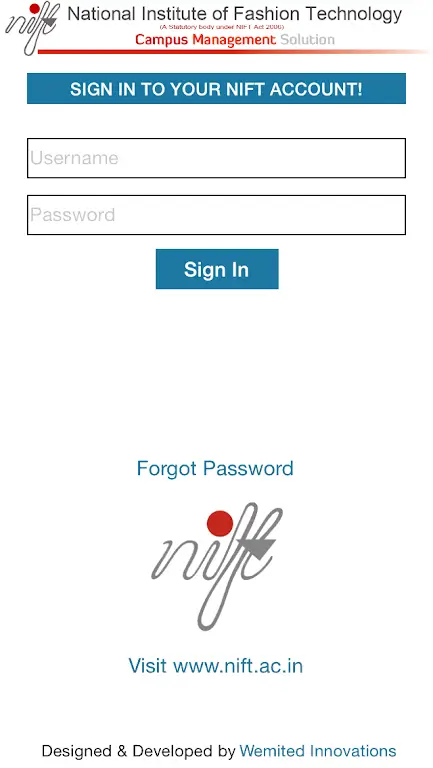Hit the Sign In button
The width and height of the screenshot is (433, 768).
coord(217,269)
